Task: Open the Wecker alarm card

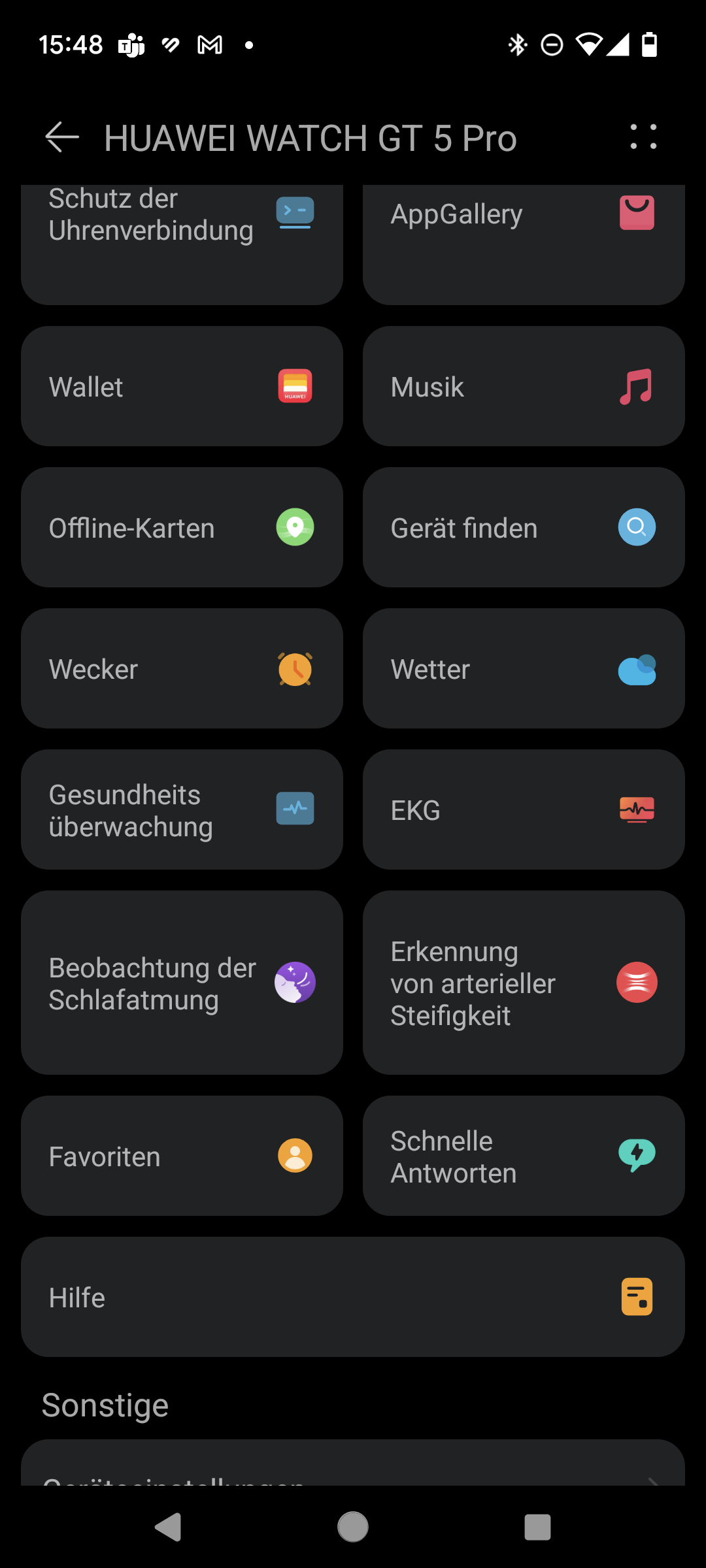Action: 182,668
